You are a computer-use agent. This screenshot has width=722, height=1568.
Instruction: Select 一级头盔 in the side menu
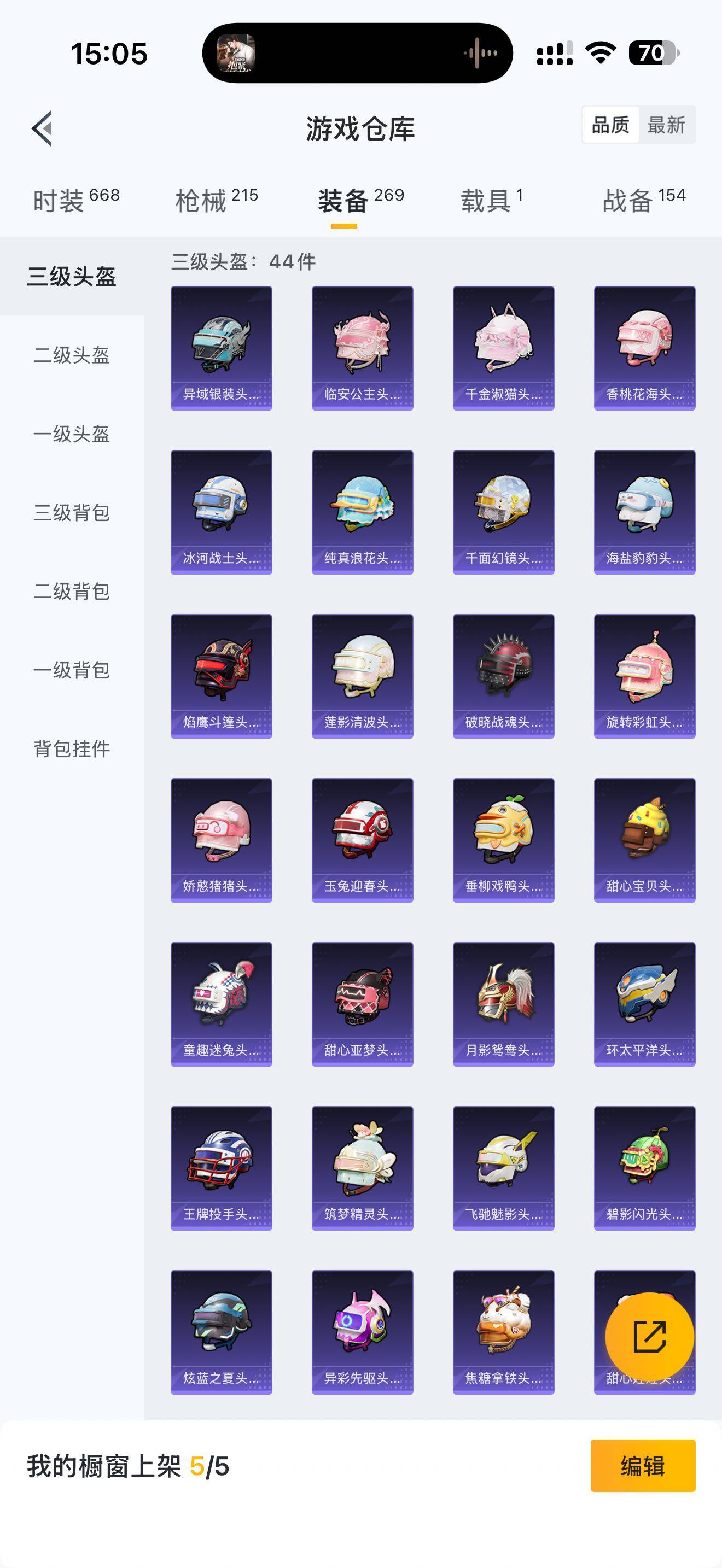coord(72,434)
